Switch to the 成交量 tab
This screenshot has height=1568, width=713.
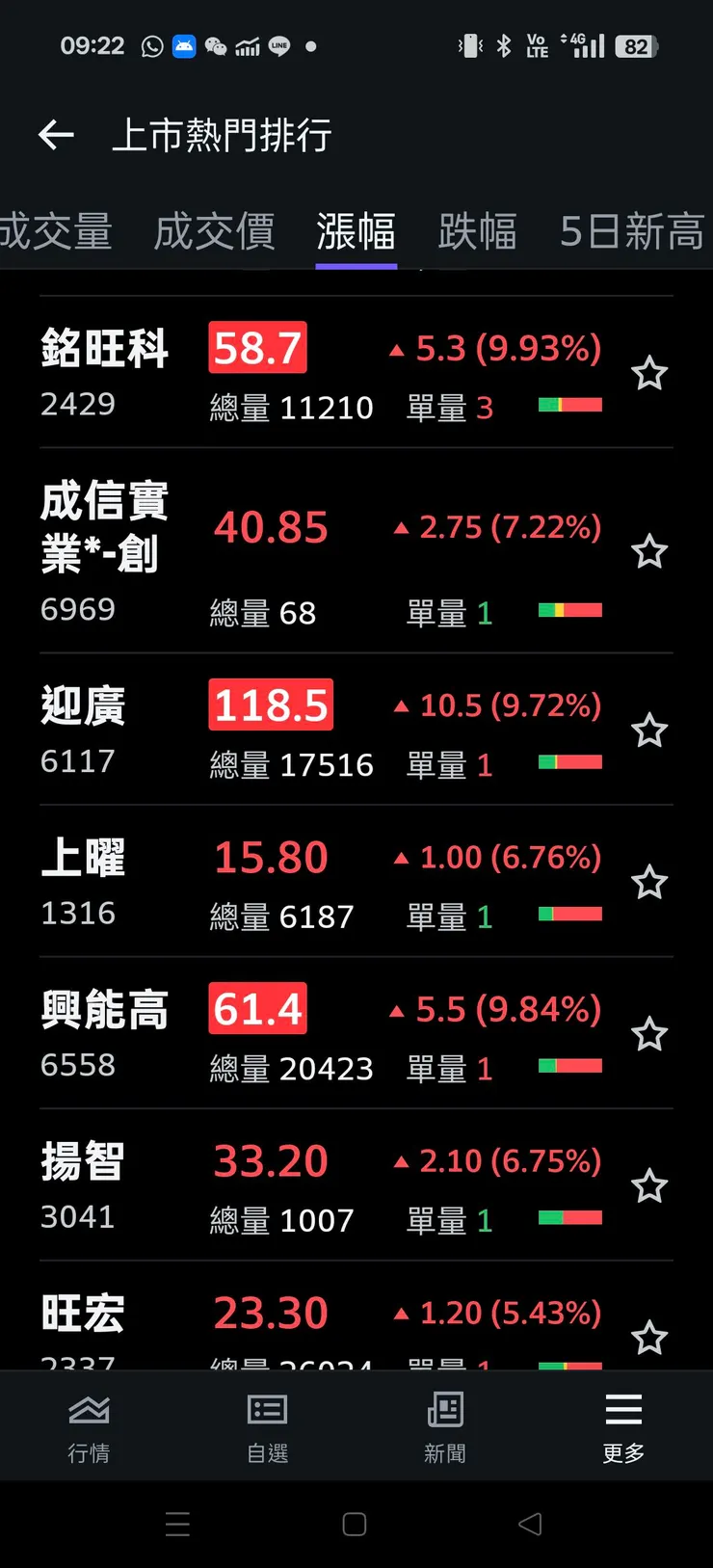pos(56,232)
